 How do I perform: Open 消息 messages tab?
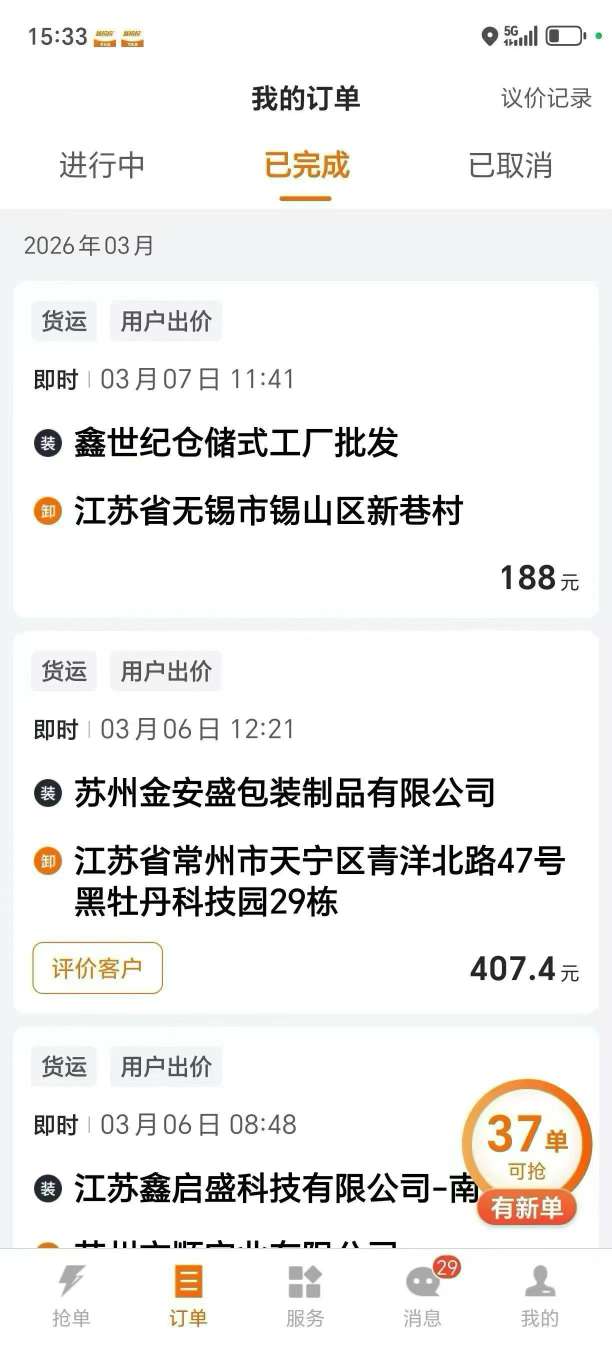423,1296
